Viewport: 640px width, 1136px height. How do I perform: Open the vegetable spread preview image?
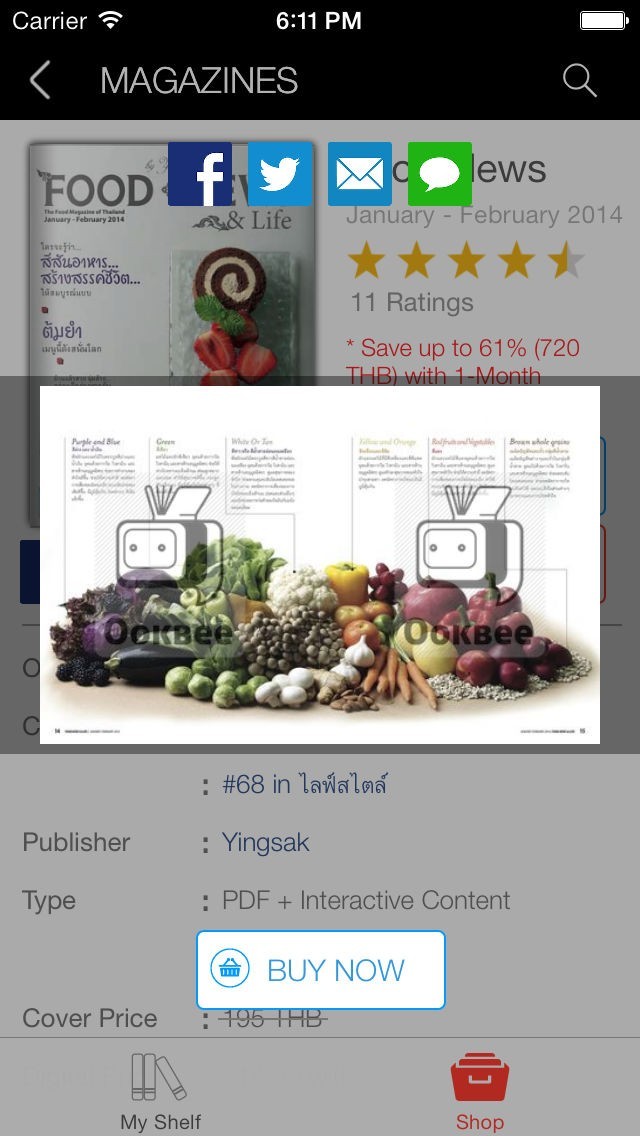click(320, 565)
